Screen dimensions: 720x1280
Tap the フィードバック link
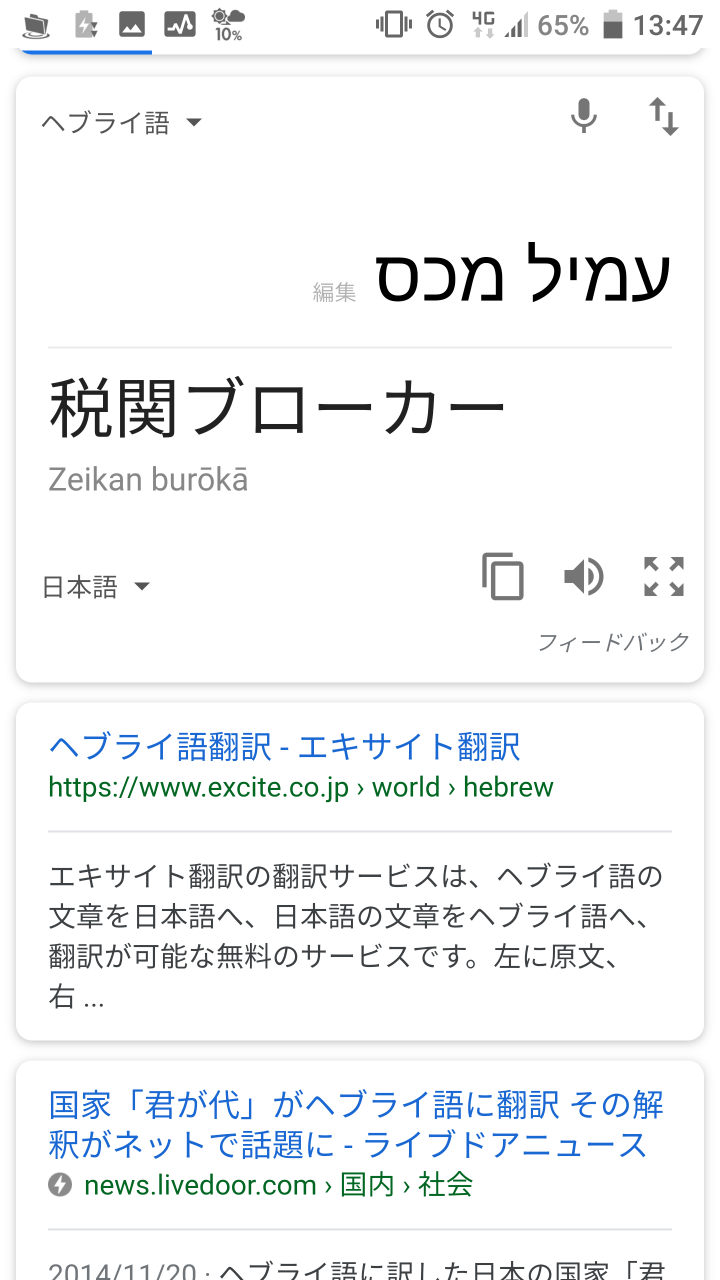[613, 642]
